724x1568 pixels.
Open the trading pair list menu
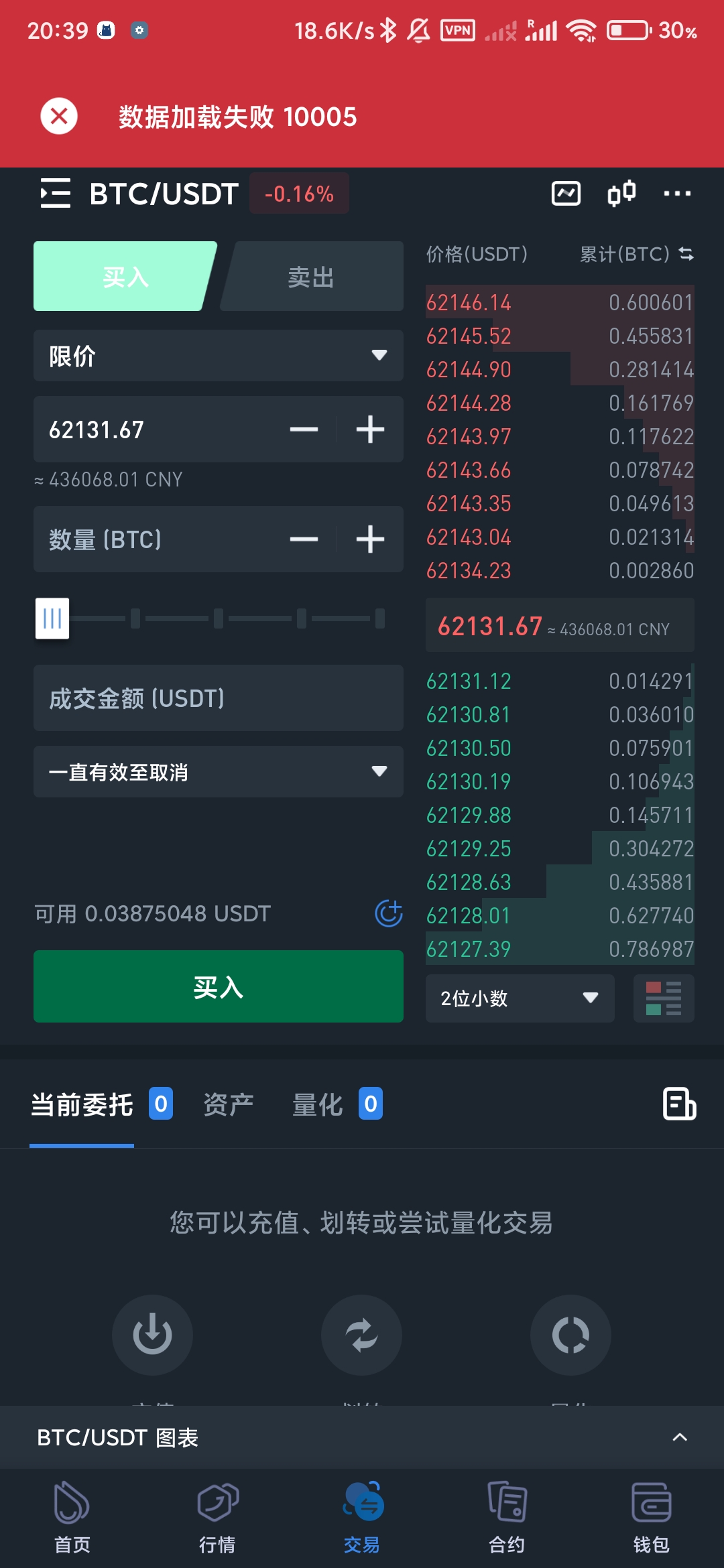pyautogui.click(x=56, y=194)
